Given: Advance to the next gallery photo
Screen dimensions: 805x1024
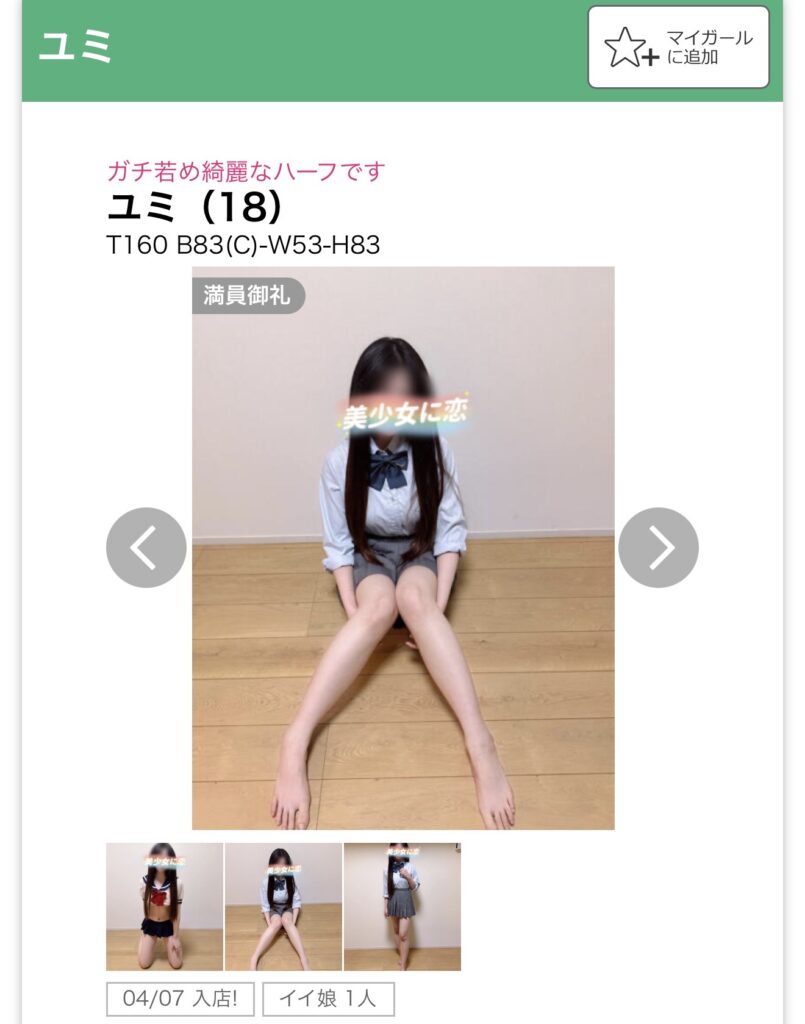Looking at the screenshot, I should point(658,547).
